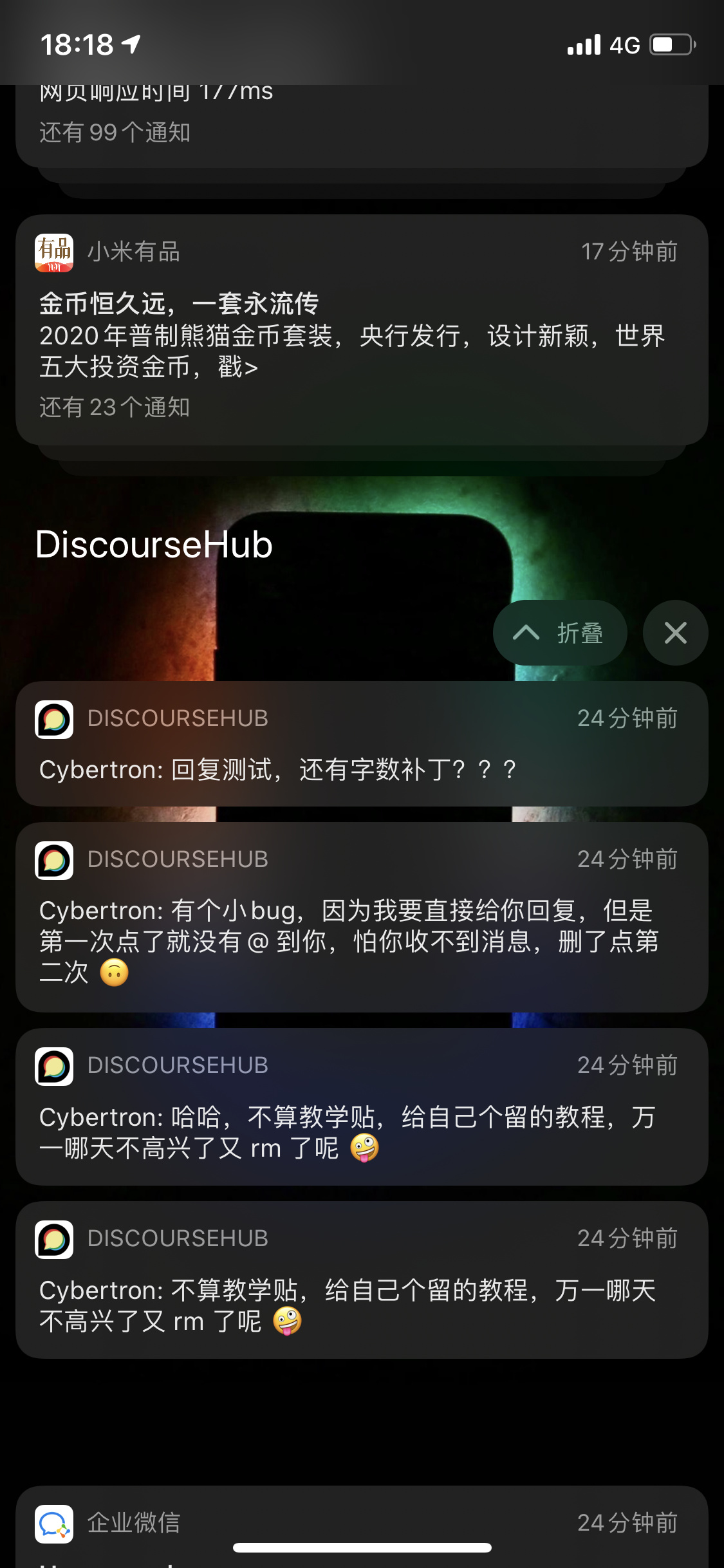Open Cybertron's 回复测试 notification
The image size is (724, 1568).
(362, 743)
